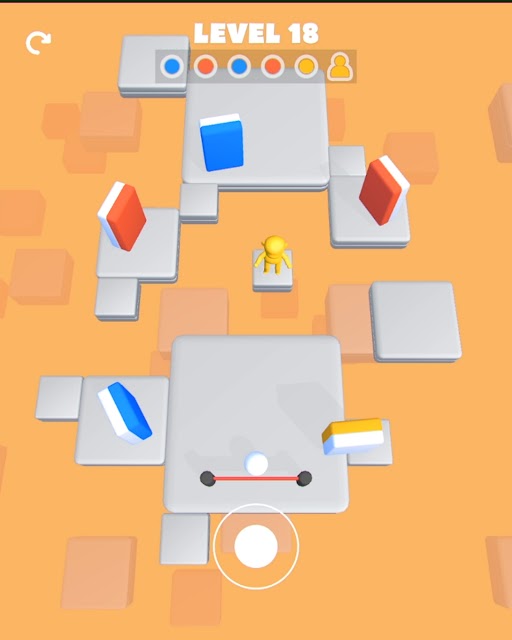Tap the white virtual joystick knob

(x=256, y=546)
